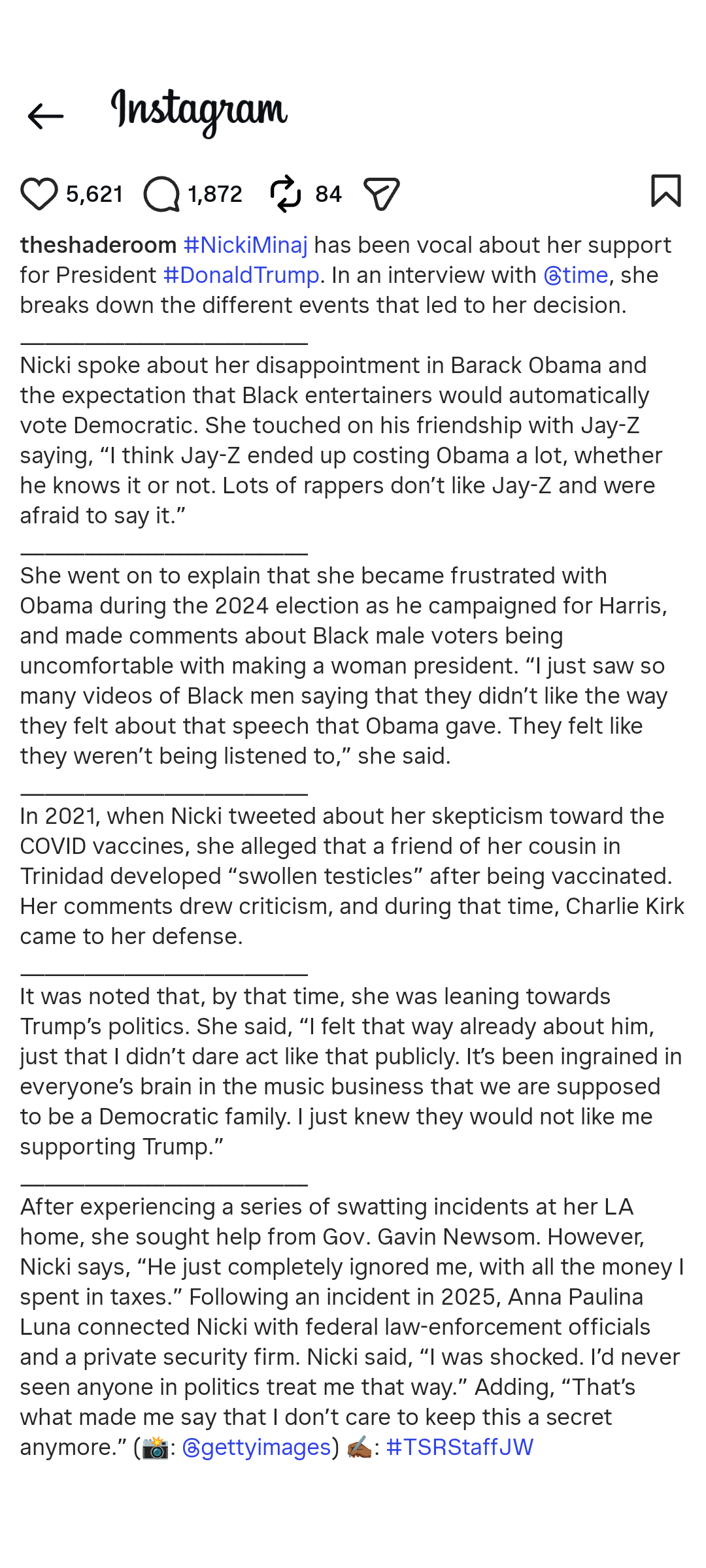Open the #DonaldTrump hashtag
Viewport: 706px width, 1568px height.
tap(241, 275)
